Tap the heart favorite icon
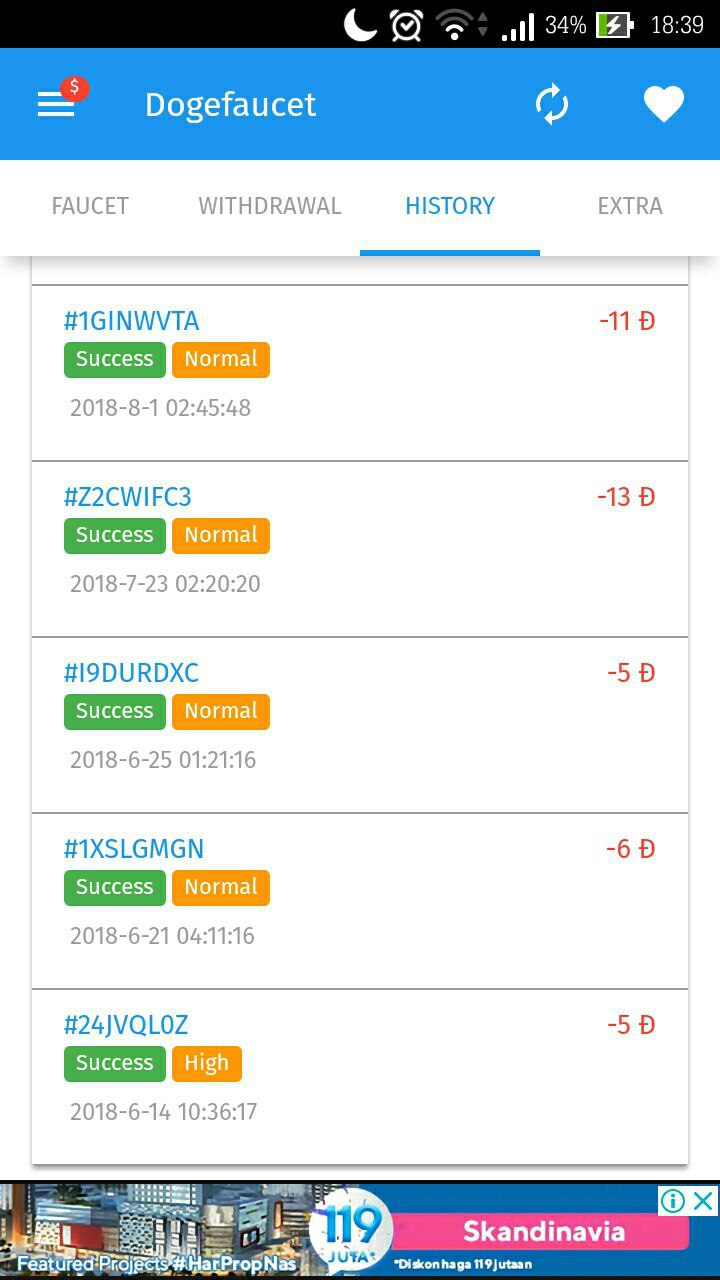 click(663, 104)
